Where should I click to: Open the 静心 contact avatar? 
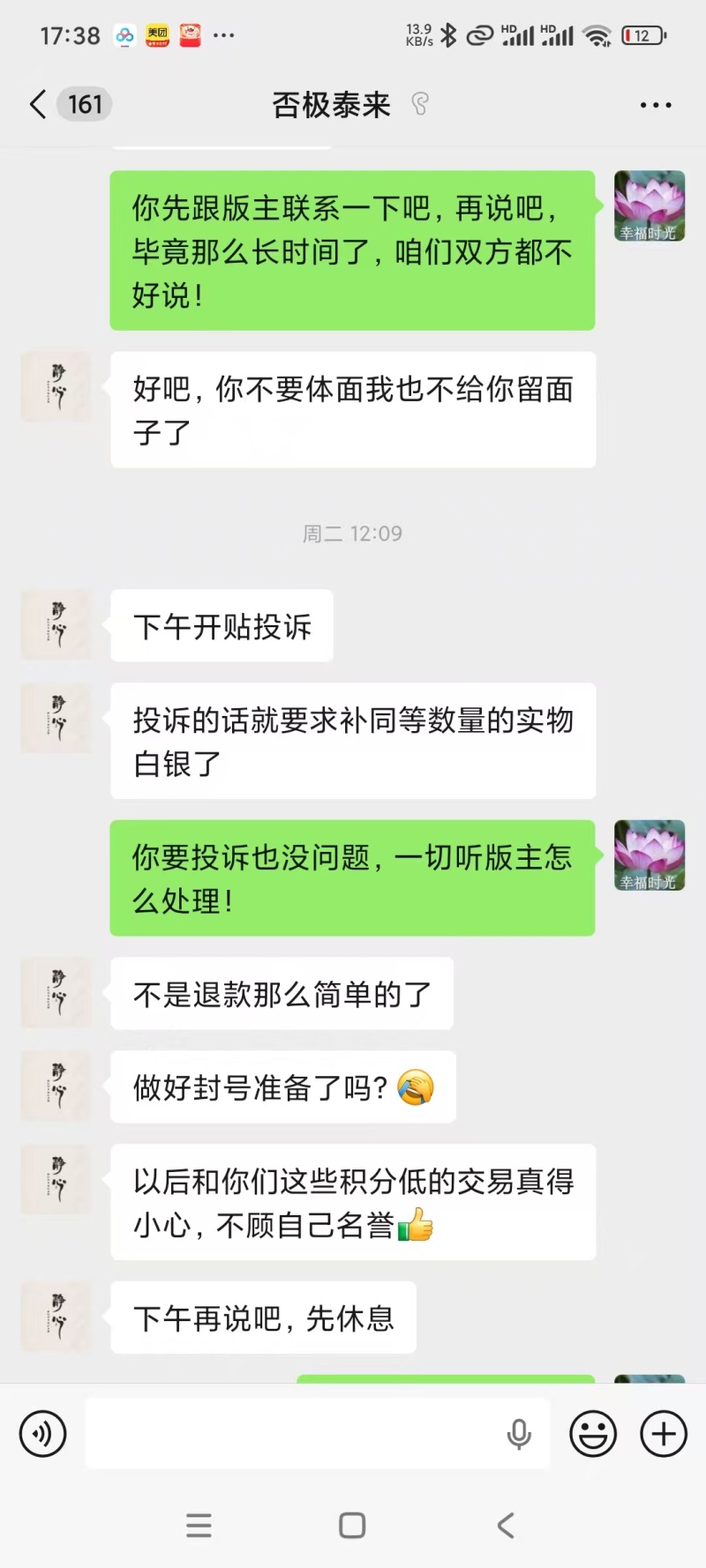(x=55, y=386)
